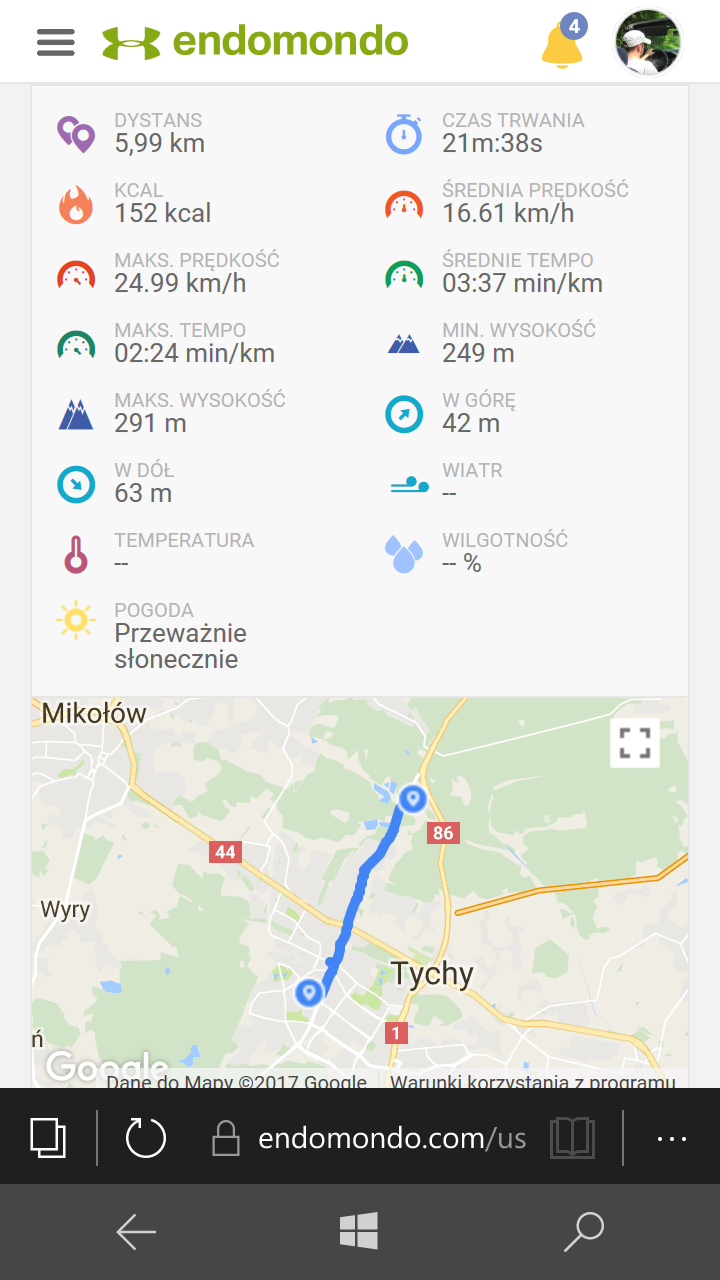Open the profile avatar

(x=647, y=43)
